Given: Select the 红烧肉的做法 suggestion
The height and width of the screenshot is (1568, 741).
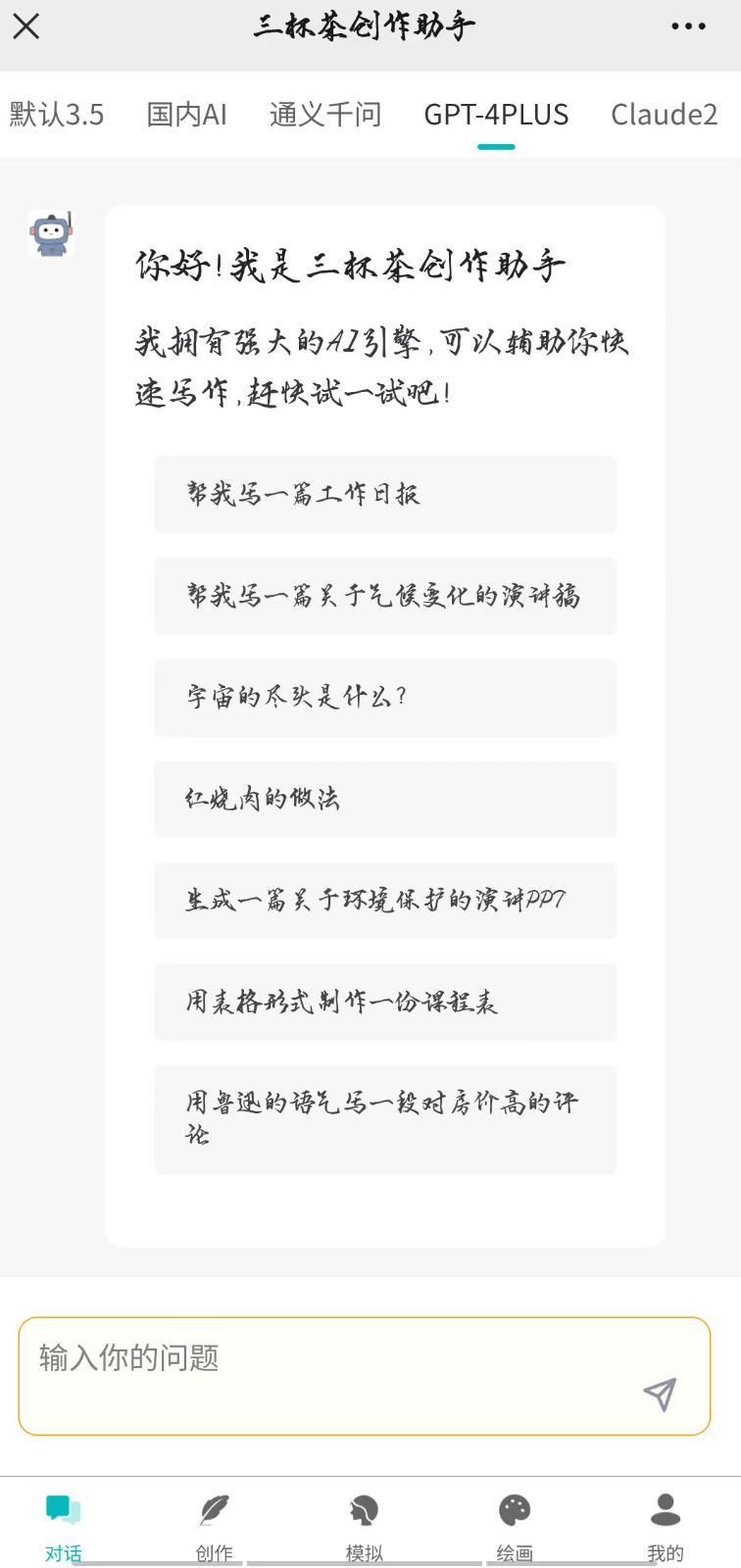Looking at the screenshot, I should [x=385, y=799].
